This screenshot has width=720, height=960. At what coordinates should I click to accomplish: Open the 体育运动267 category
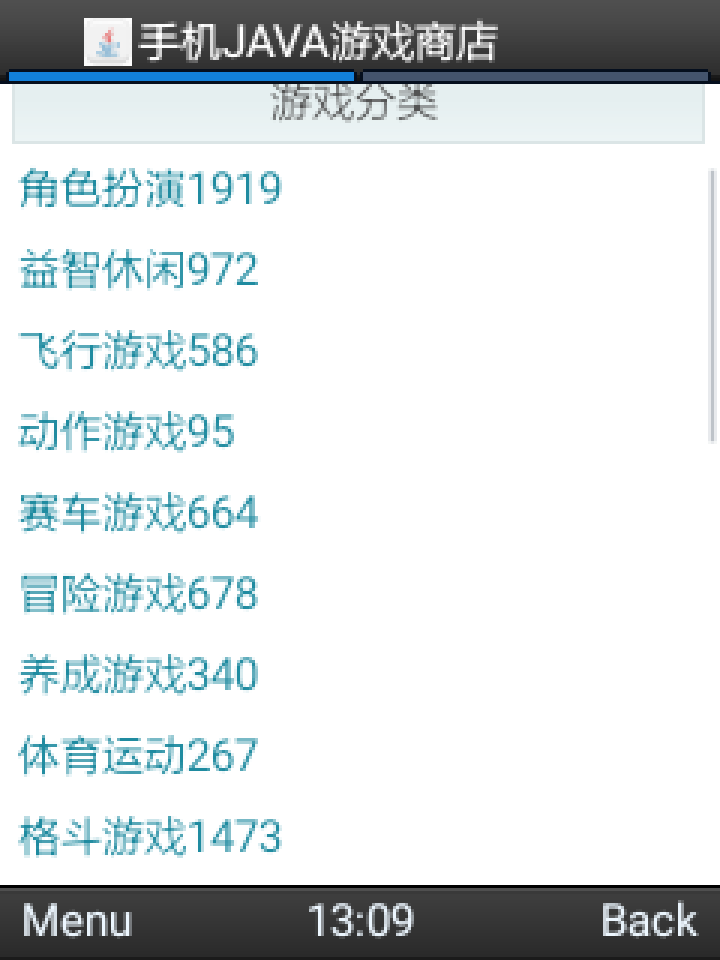click(139, 756)
